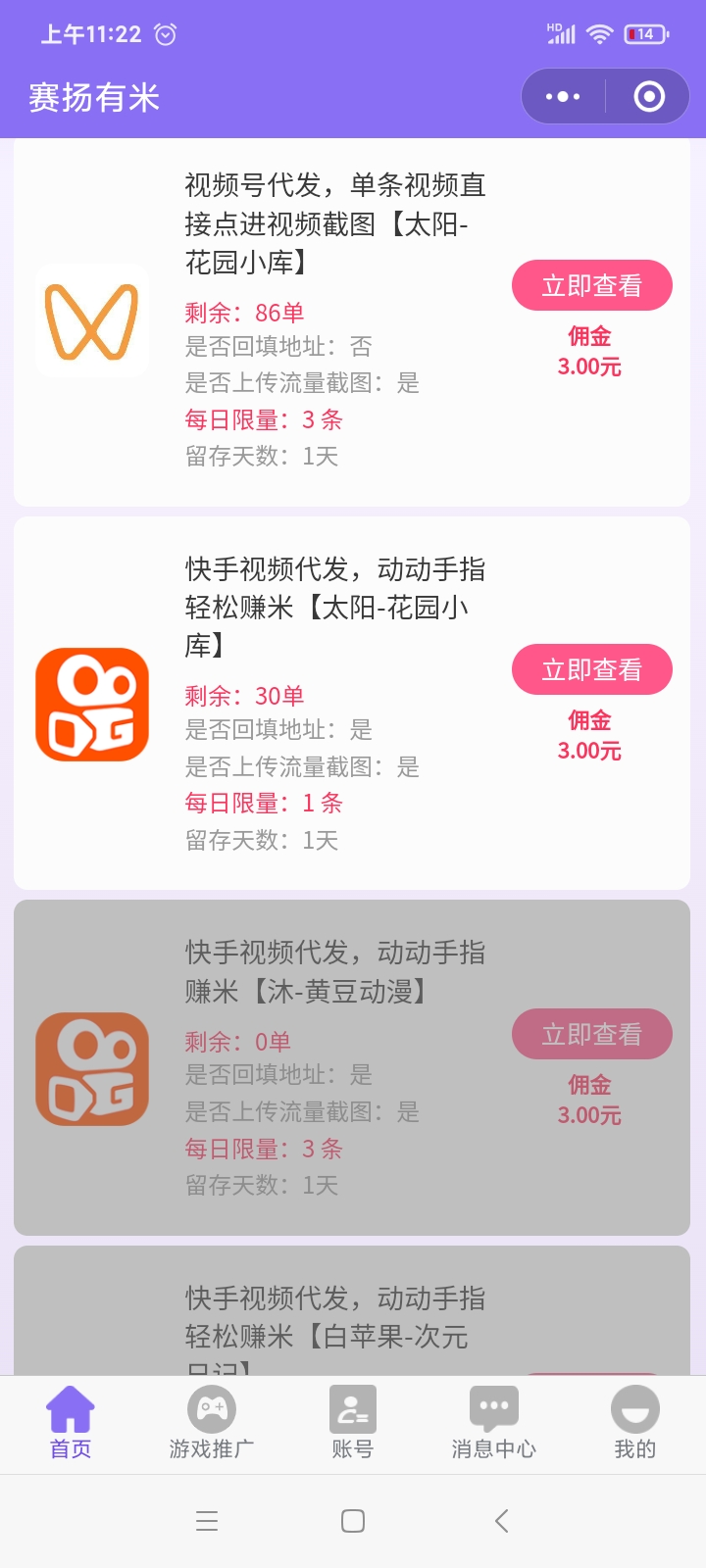Close the mini program with the circle icon
This screenshot has width=706, height=1568.
click(649, 96)
